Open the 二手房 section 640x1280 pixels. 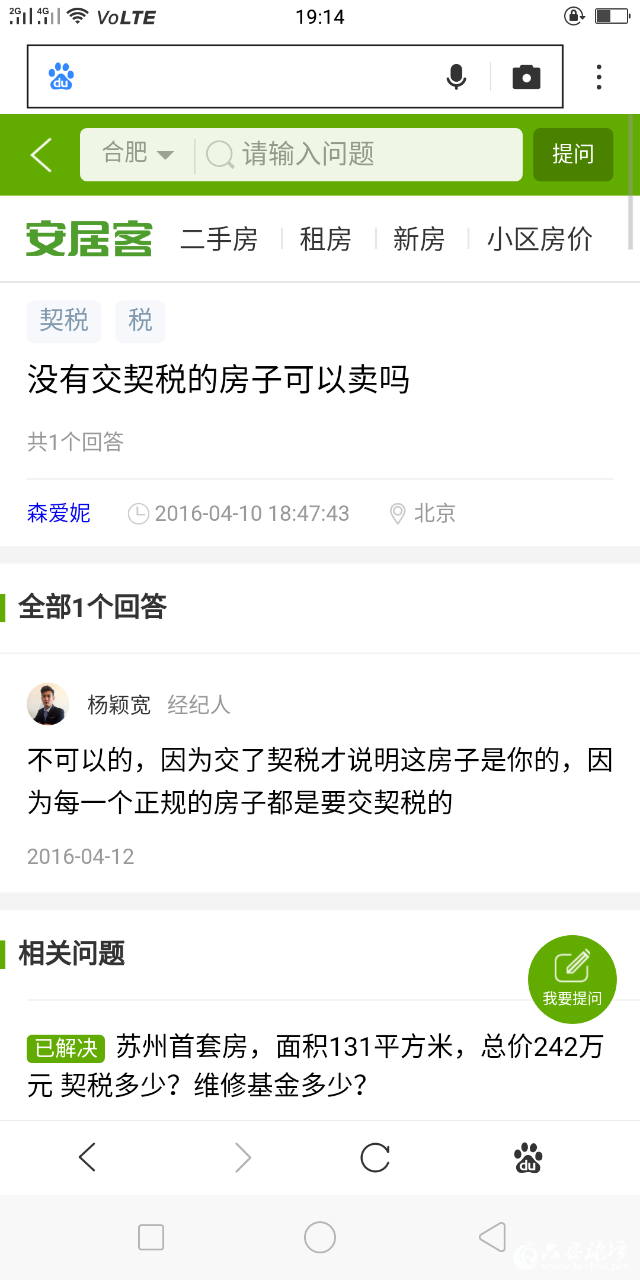tap(219, 240)
